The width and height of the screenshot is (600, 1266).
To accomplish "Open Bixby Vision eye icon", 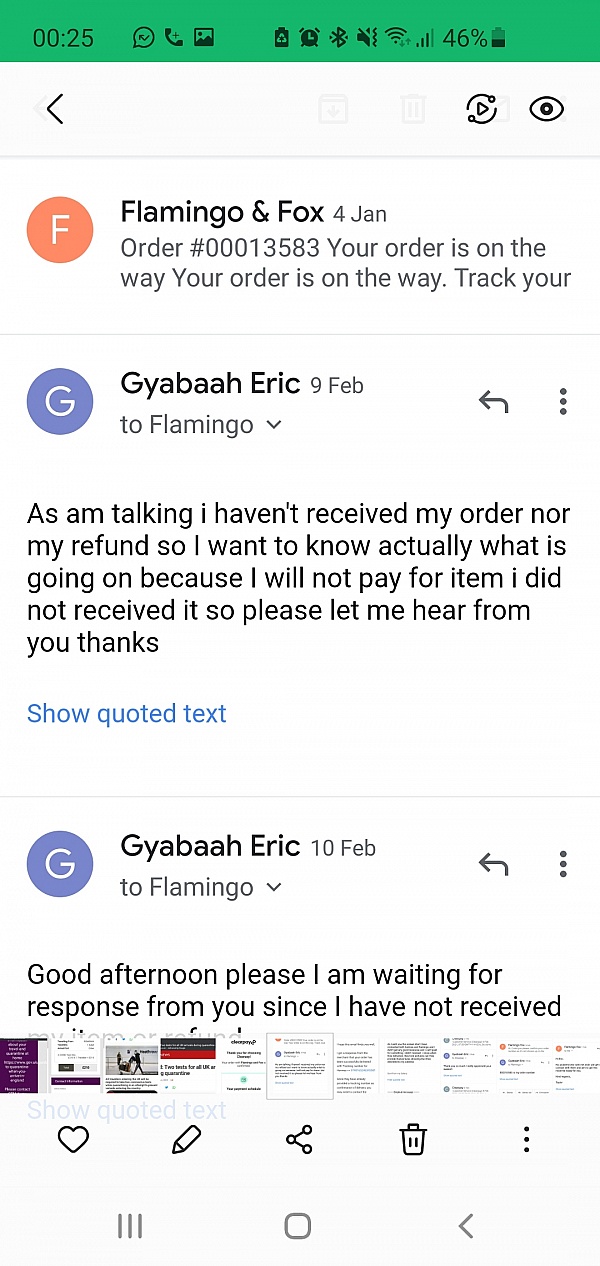I will (x=547, y=109).
